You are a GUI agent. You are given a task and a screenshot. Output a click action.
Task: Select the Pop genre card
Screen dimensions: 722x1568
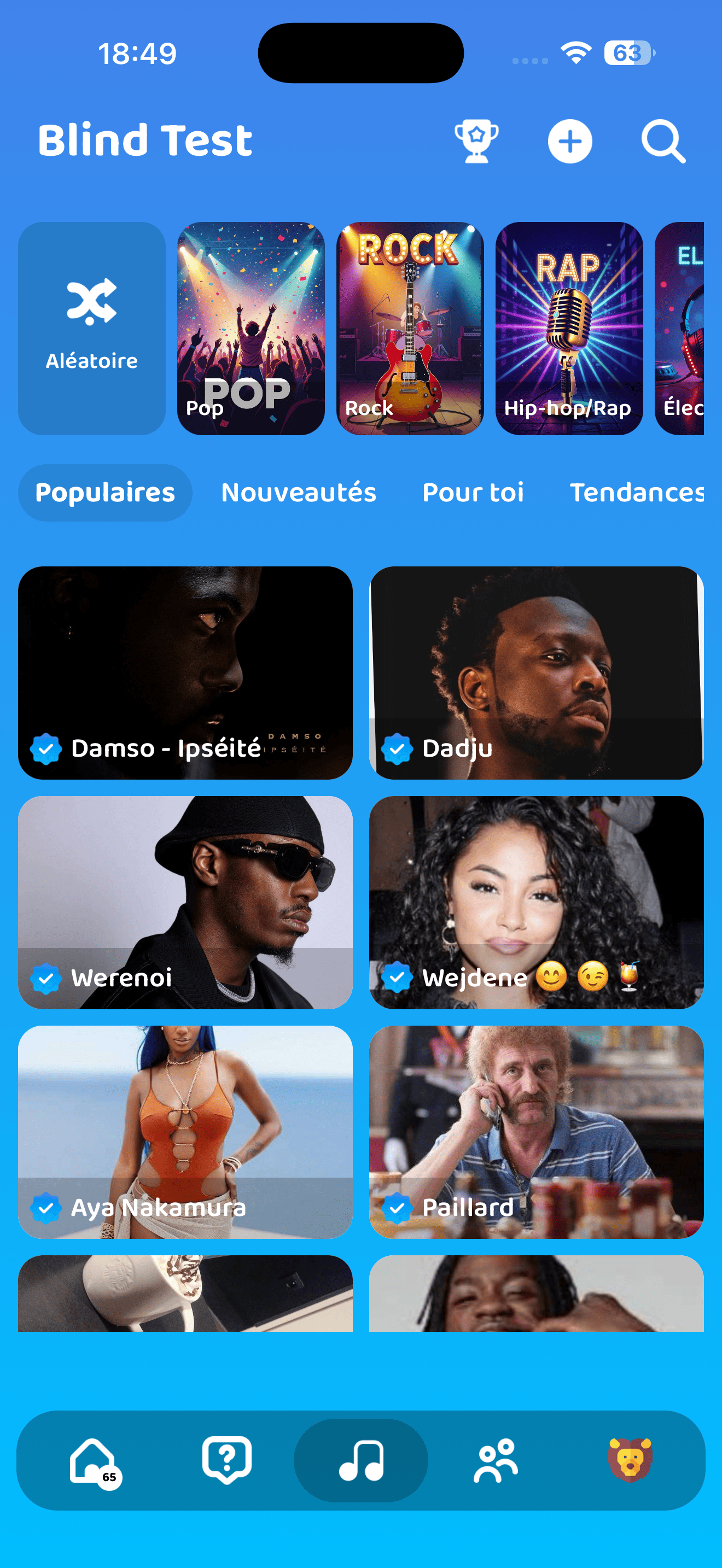click(x=251, y=329)
